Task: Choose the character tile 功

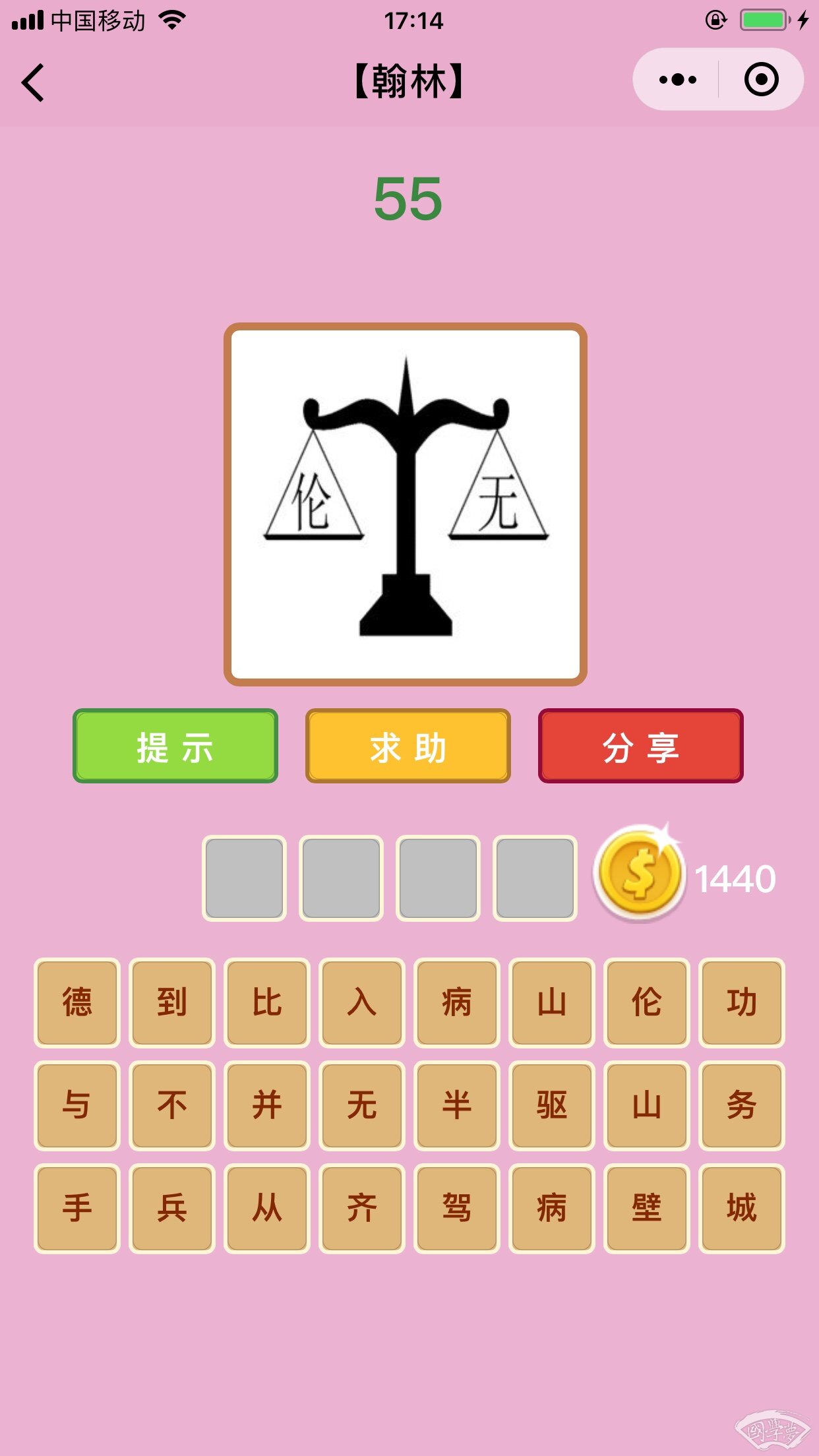Action: click(741, 1002)
